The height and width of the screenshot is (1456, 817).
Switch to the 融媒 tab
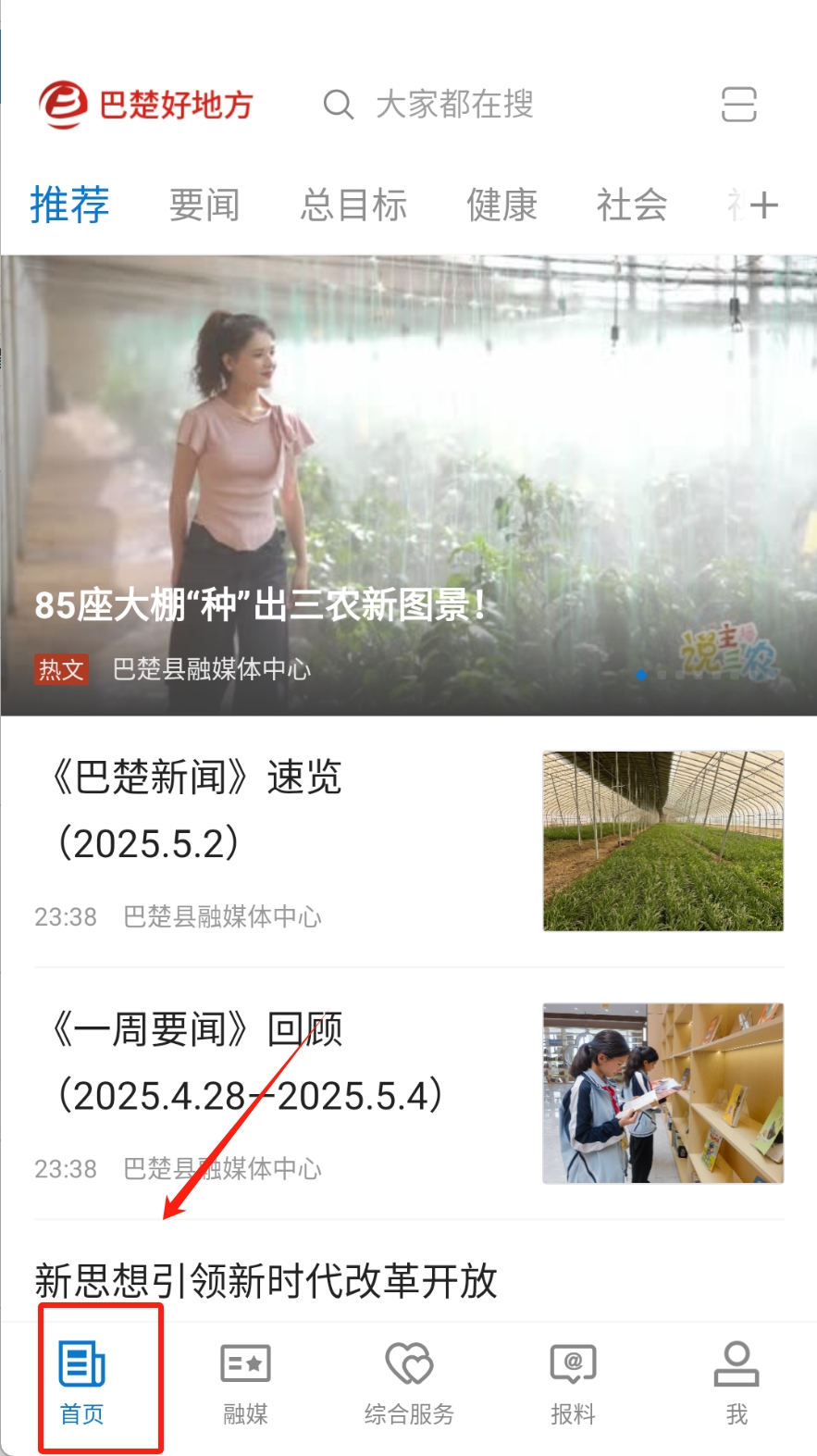click(x=245, y=1380)
